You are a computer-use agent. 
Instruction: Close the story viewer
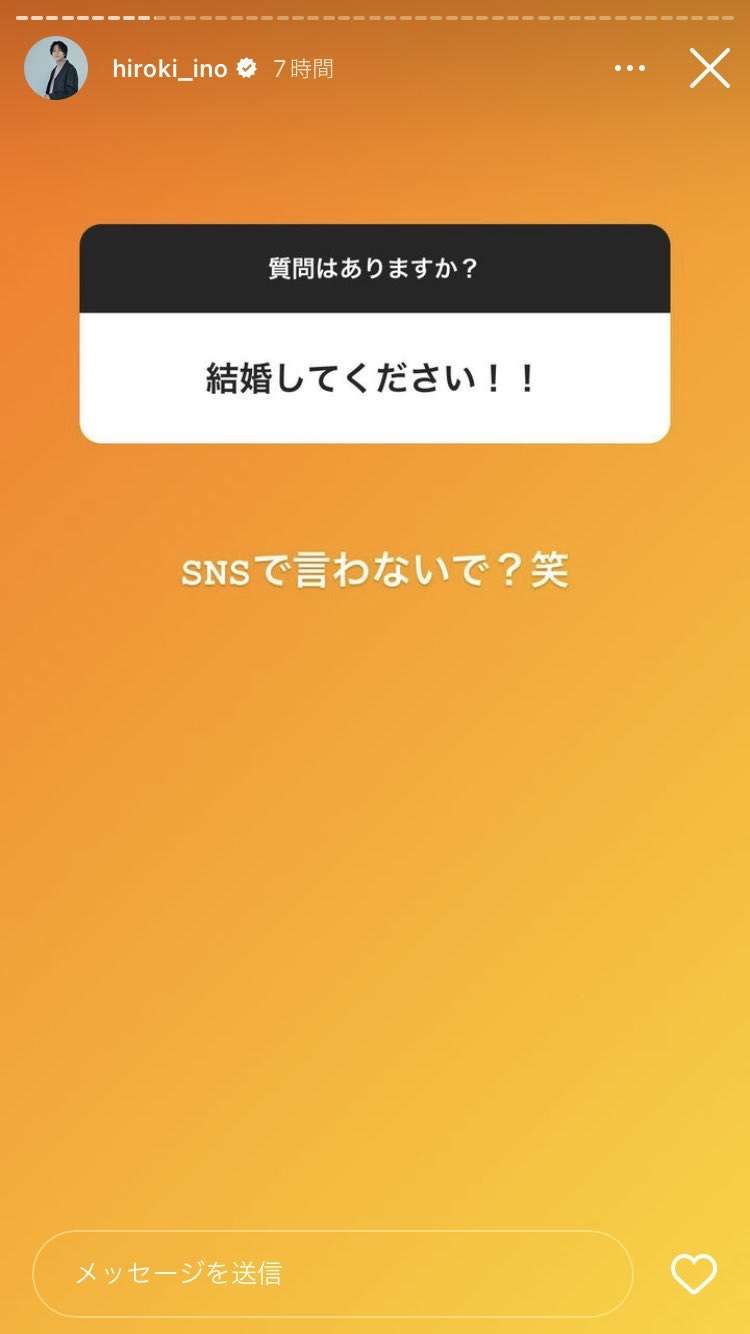(x=709, y=68)
